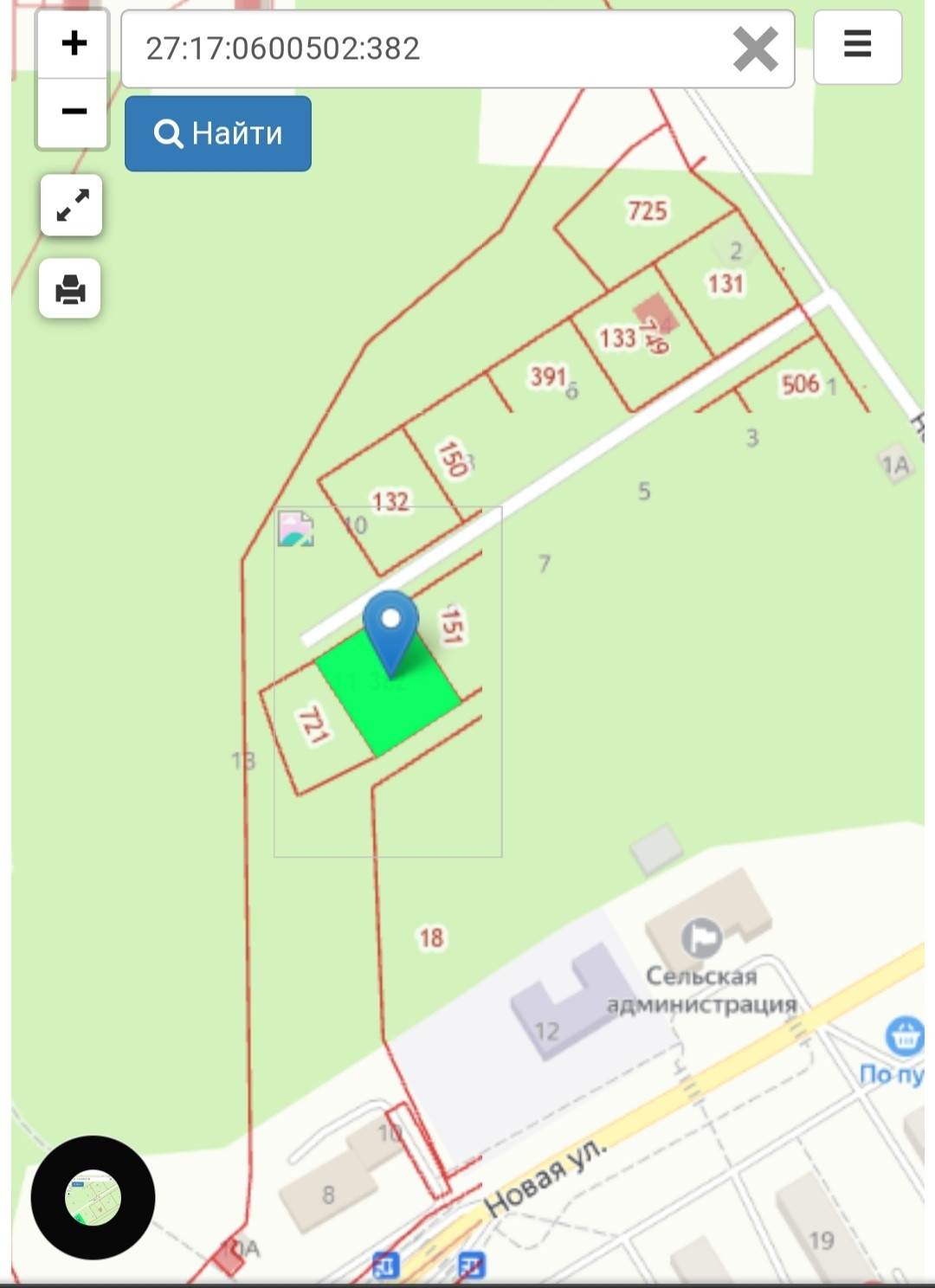Tap the cadastral number search field

[424, 48]
